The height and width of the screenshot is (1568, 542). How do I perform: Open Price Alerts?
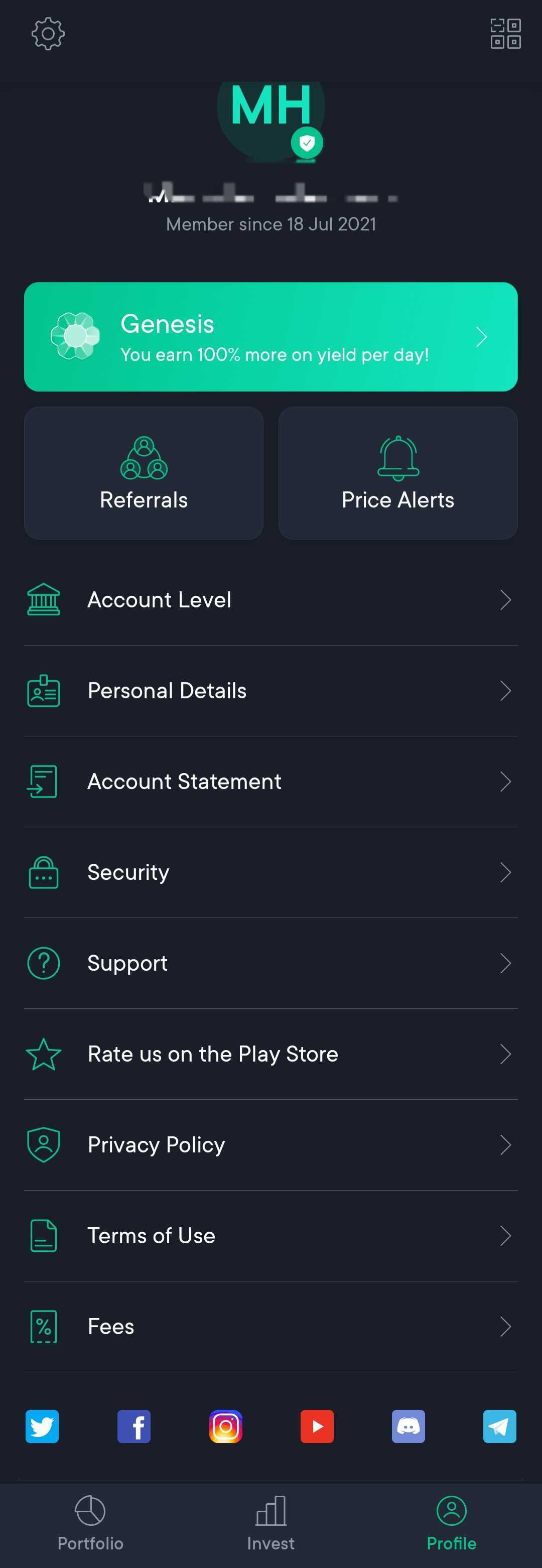tap(398, 473)
